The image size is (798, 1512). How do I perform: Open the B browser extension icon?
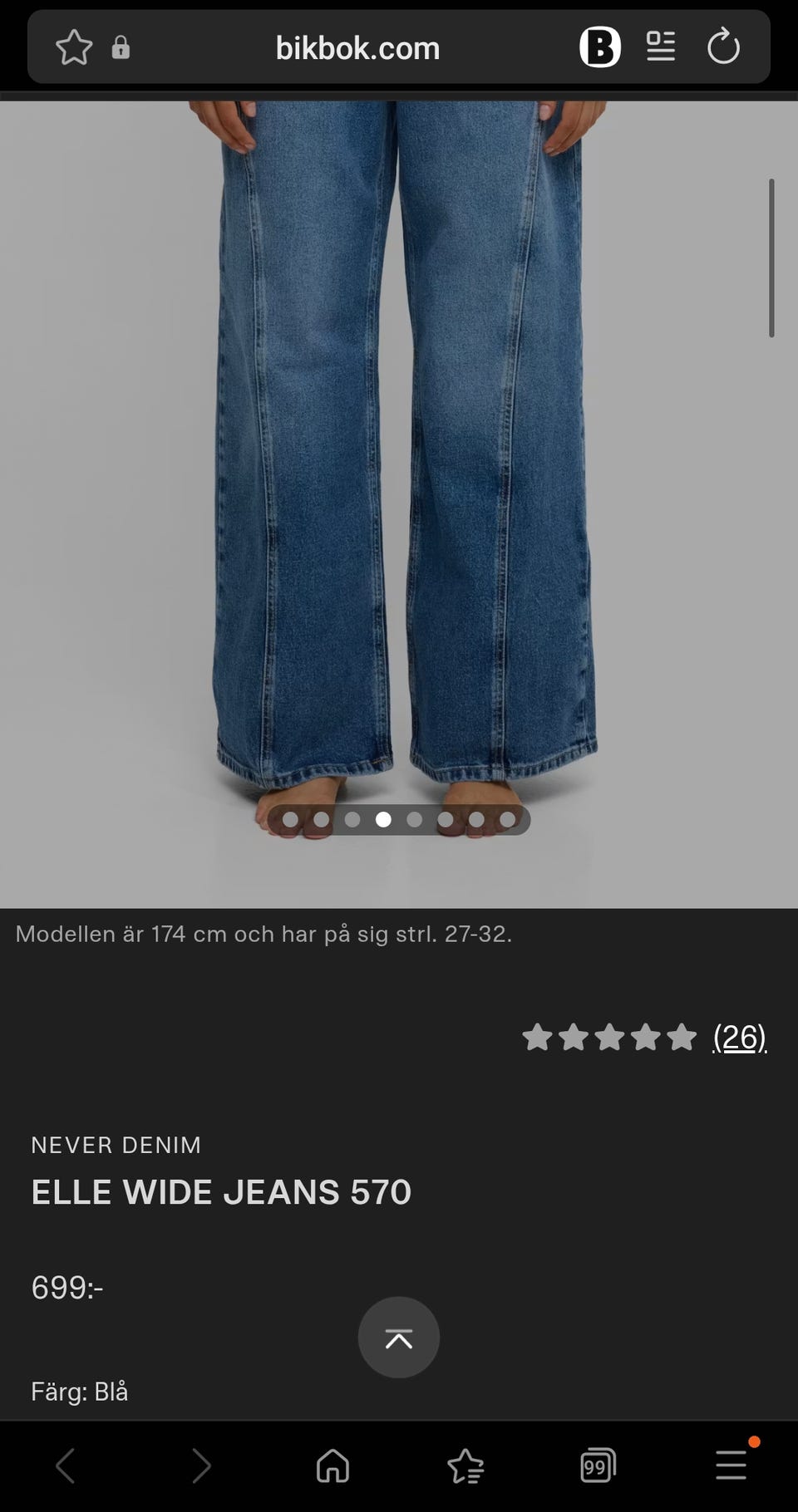click(600, 47)
